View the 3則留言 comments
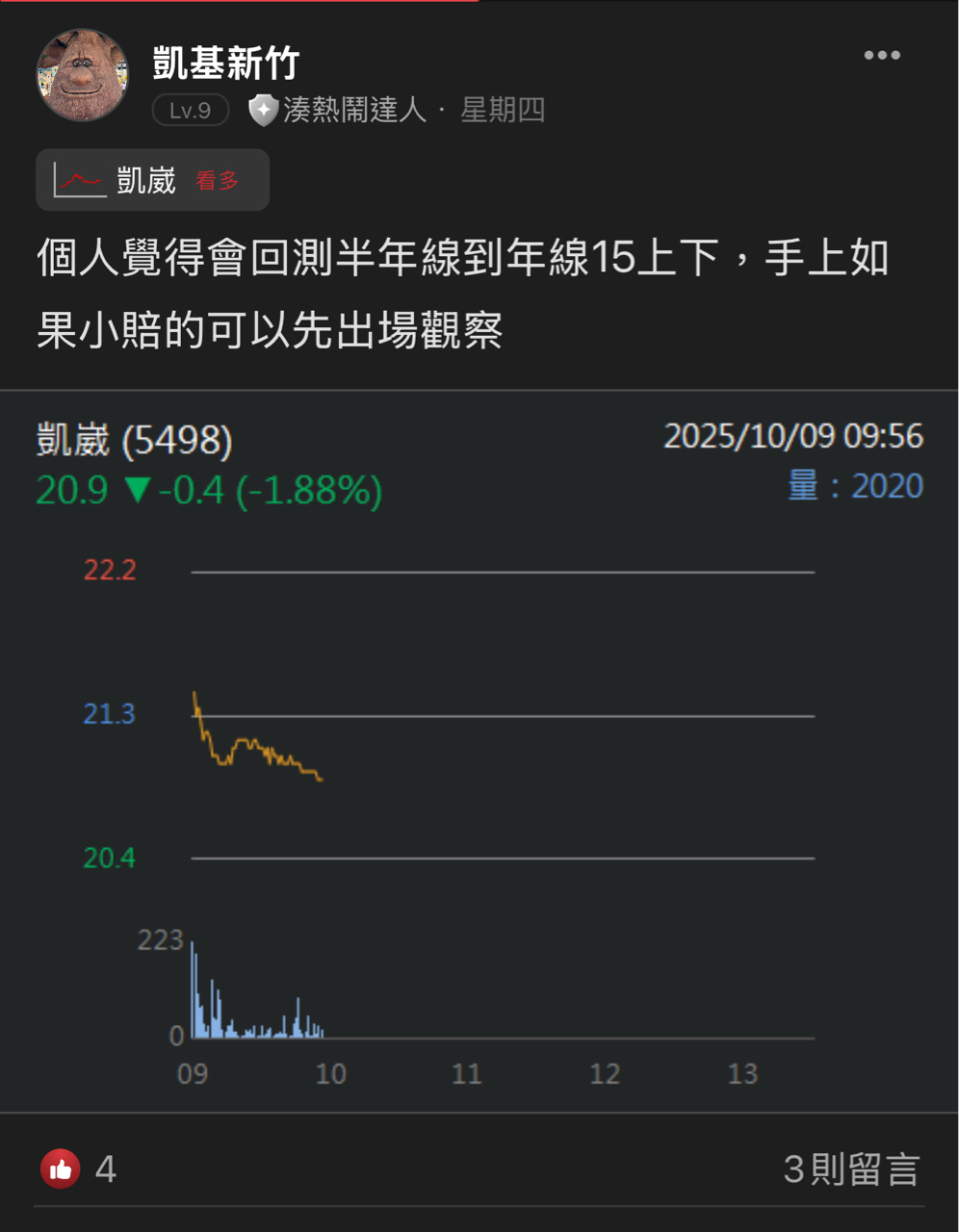The height and width of the screenshot is (1232, 959). point(850,1169)
